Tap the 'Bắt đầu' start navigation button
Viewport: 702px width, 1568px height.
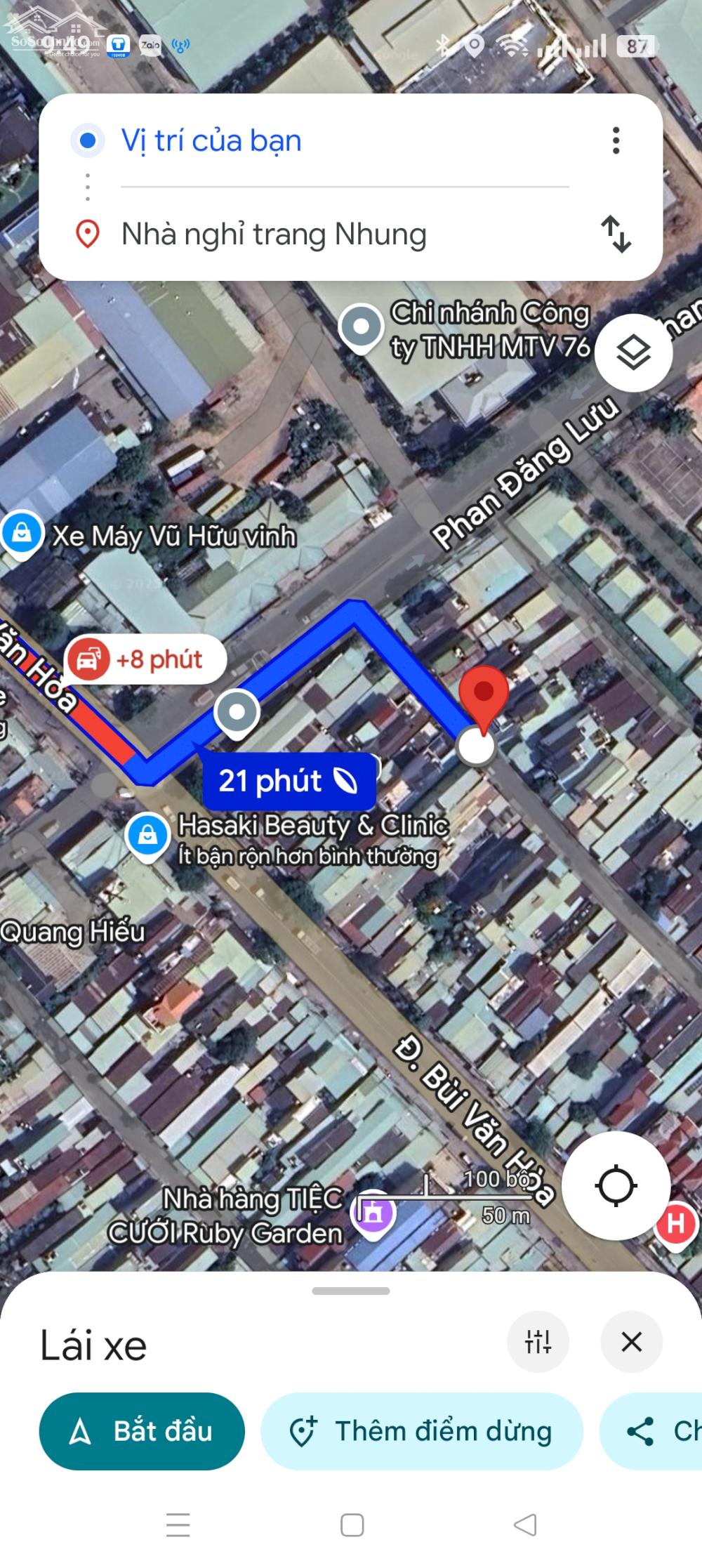pos(142,1431)
